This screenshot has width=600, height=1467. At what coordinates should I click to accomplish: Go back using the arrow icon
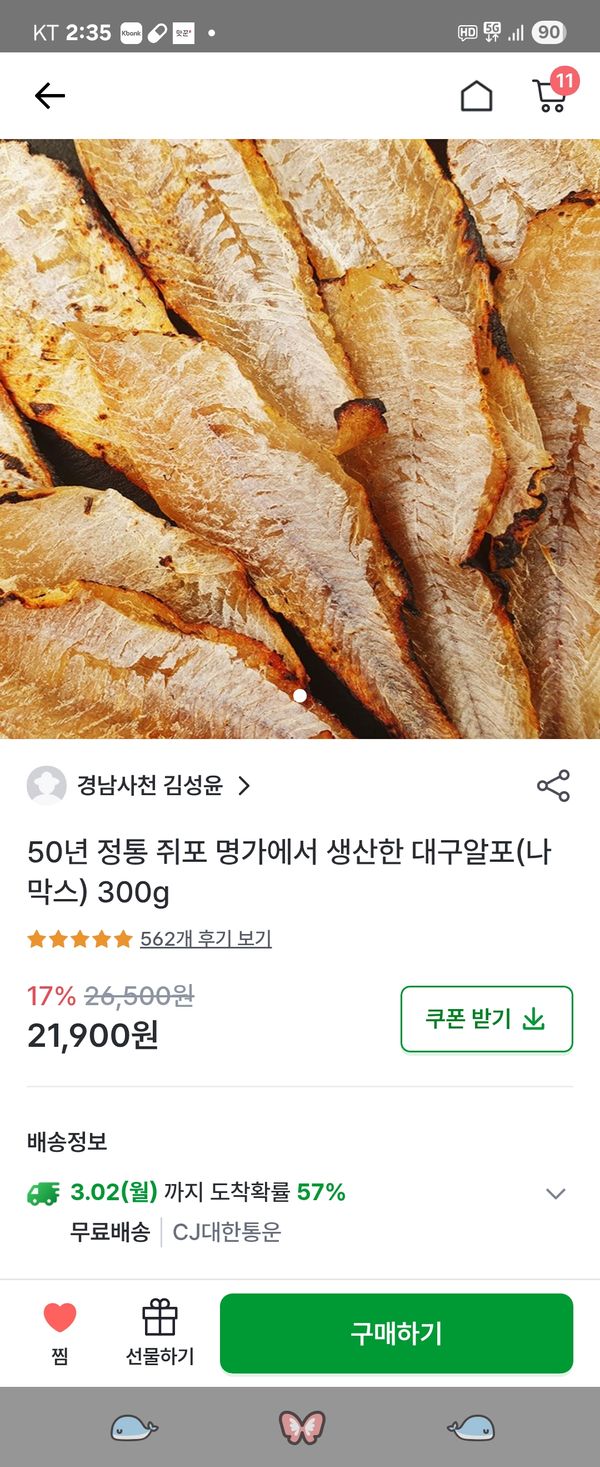pos(49,96)
